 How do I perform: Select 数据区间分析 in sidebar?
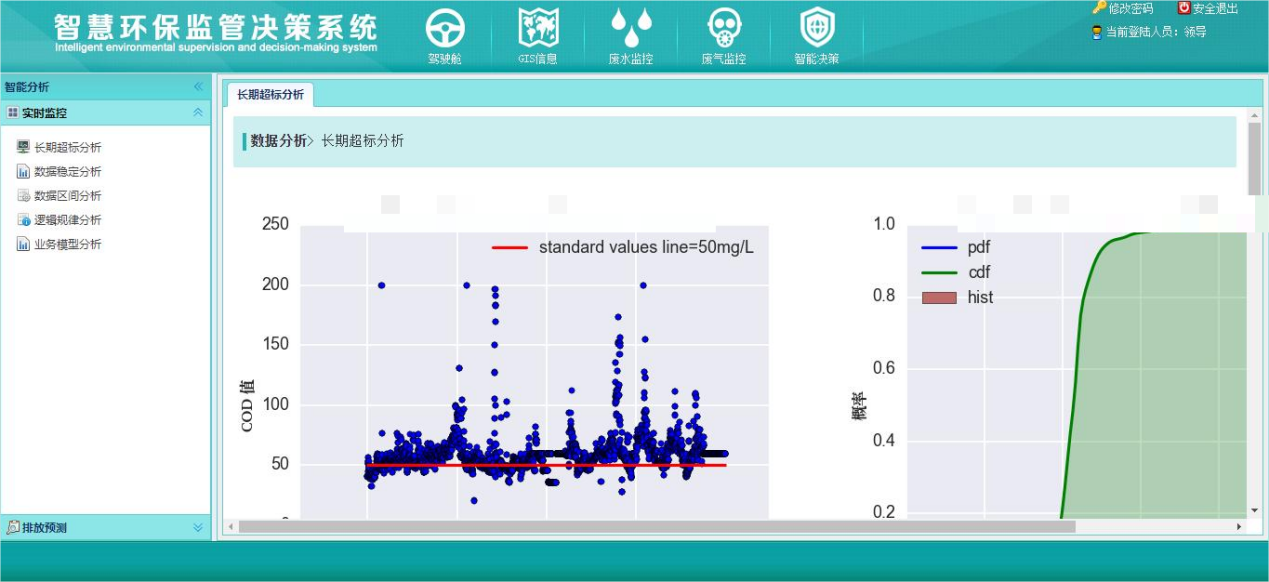point(67,196)
